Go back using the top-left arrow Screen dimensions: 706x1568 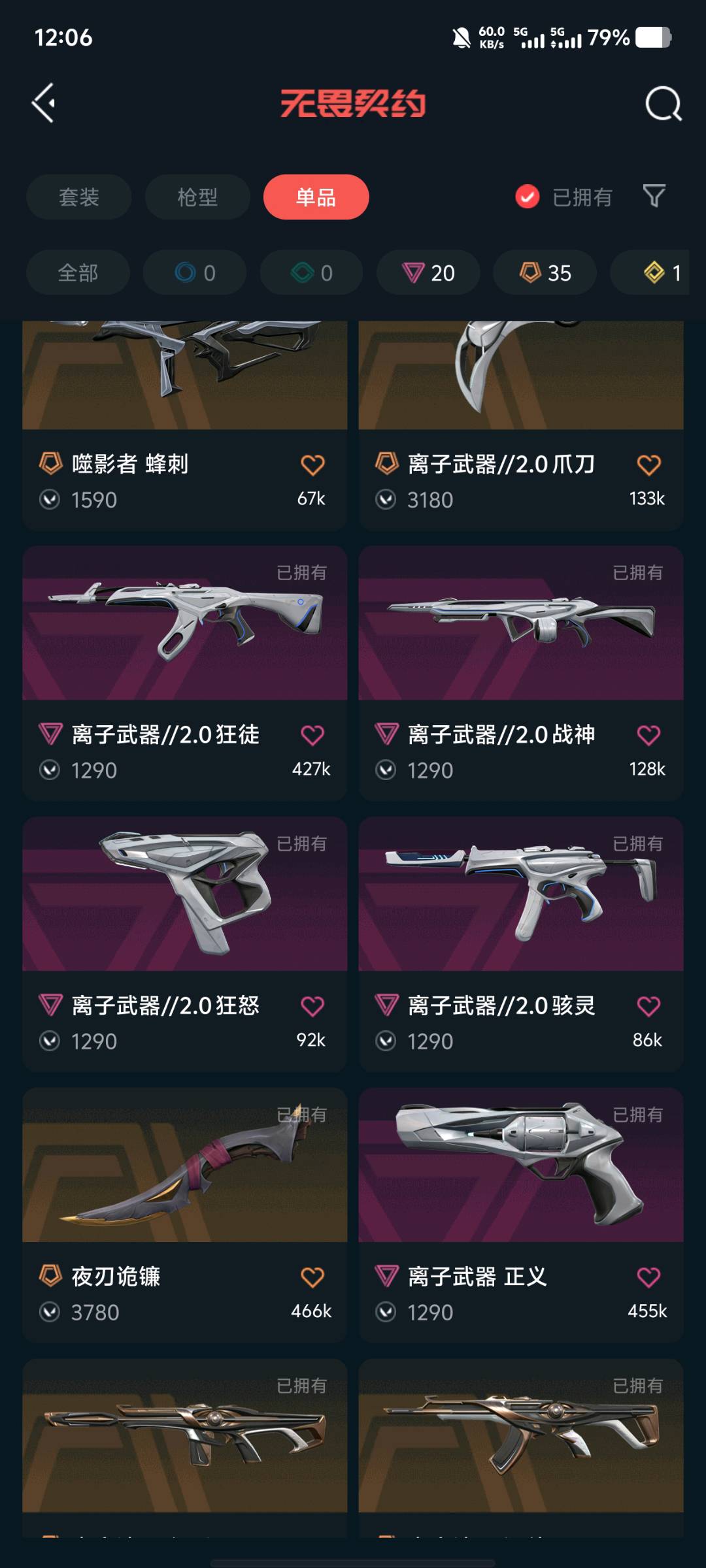coord(44,103)
